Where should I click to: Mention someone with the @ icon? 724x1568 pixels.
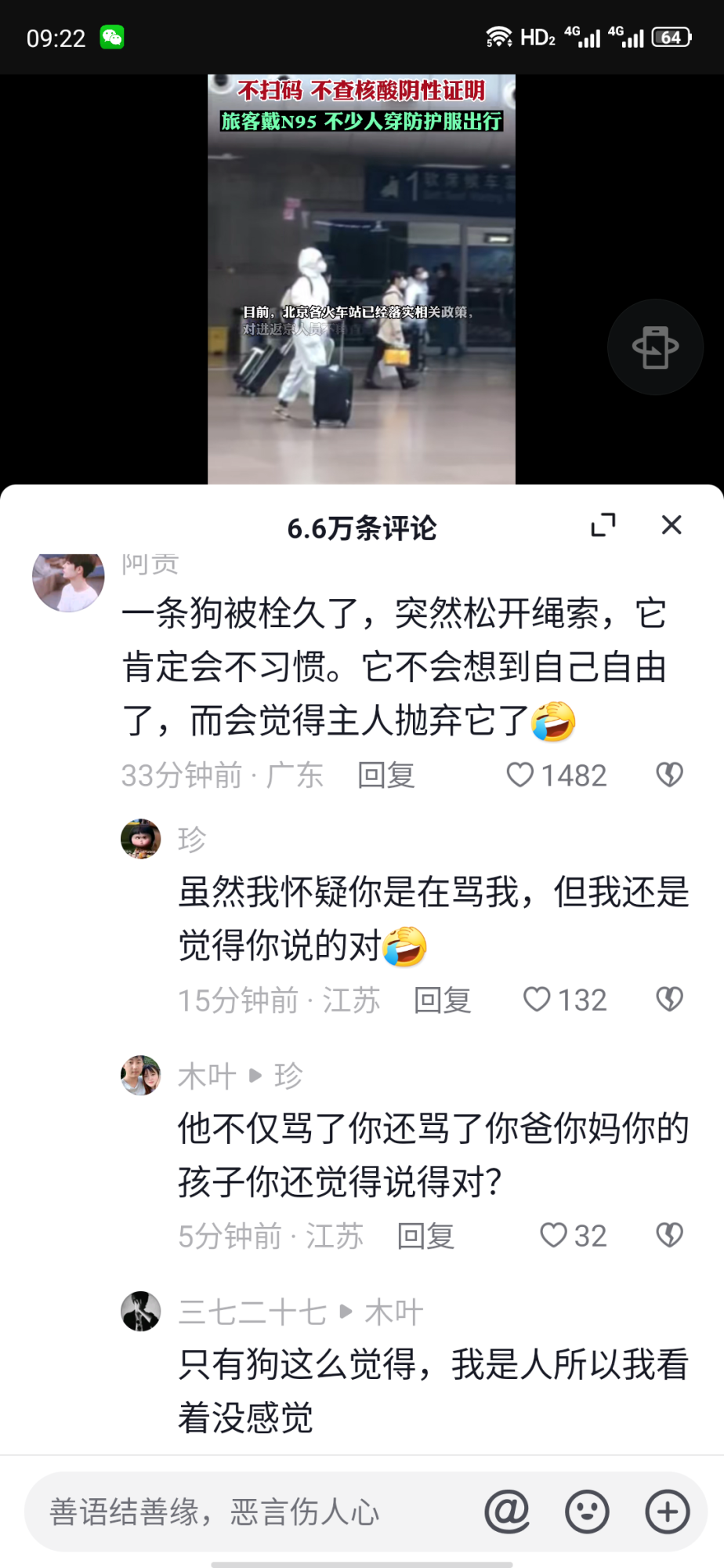point(507,1512)
